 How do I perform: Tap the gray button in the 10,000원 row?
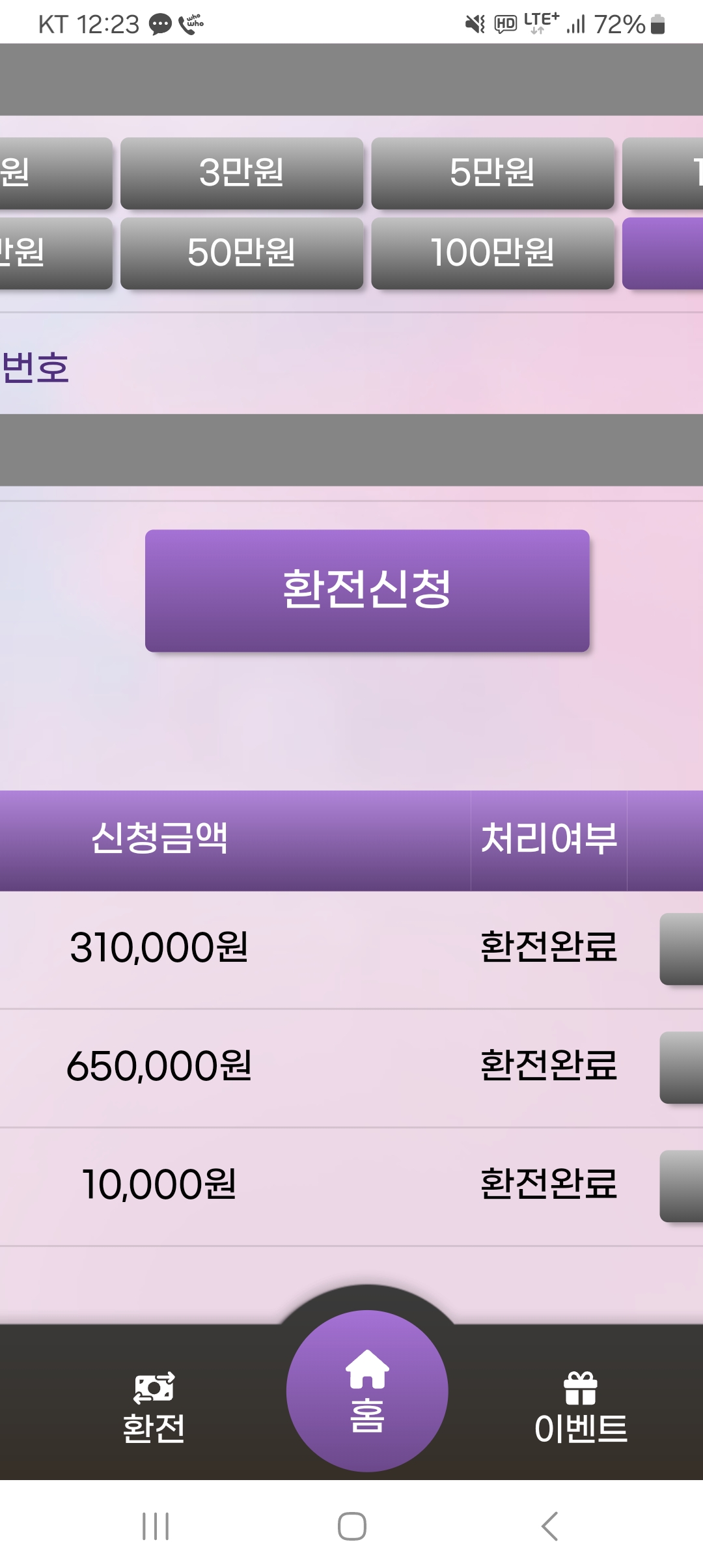pos(681,1186)
